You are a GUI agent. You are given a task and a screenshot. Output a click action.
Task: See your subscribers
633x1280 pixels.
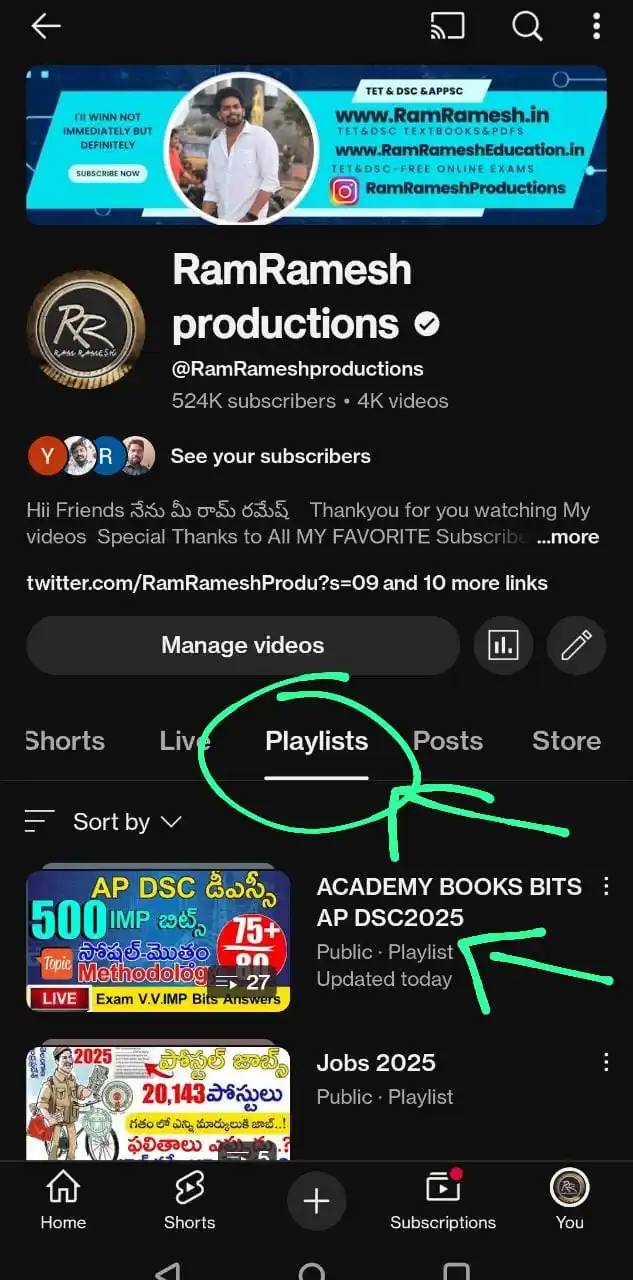point(270,456)
